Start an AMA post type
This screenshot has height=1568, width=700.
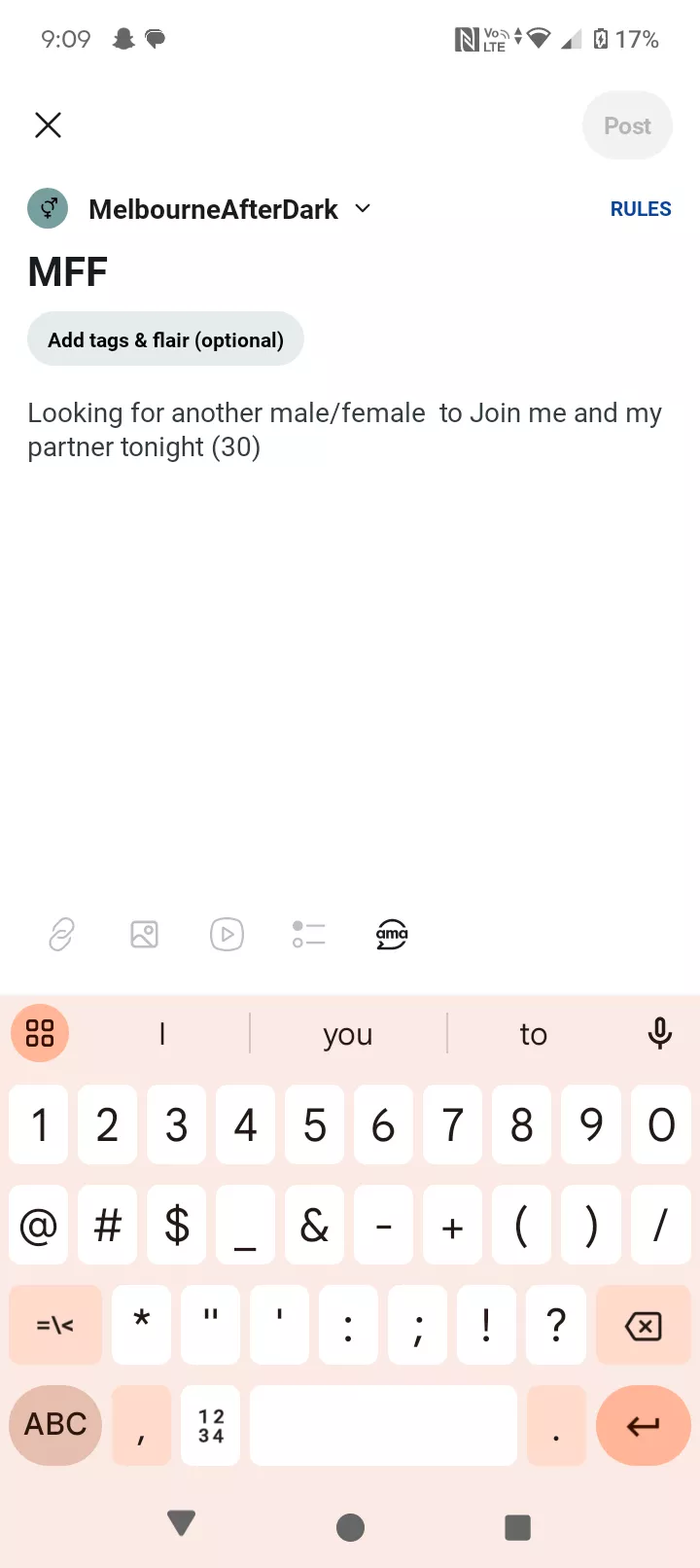point(392,935)
